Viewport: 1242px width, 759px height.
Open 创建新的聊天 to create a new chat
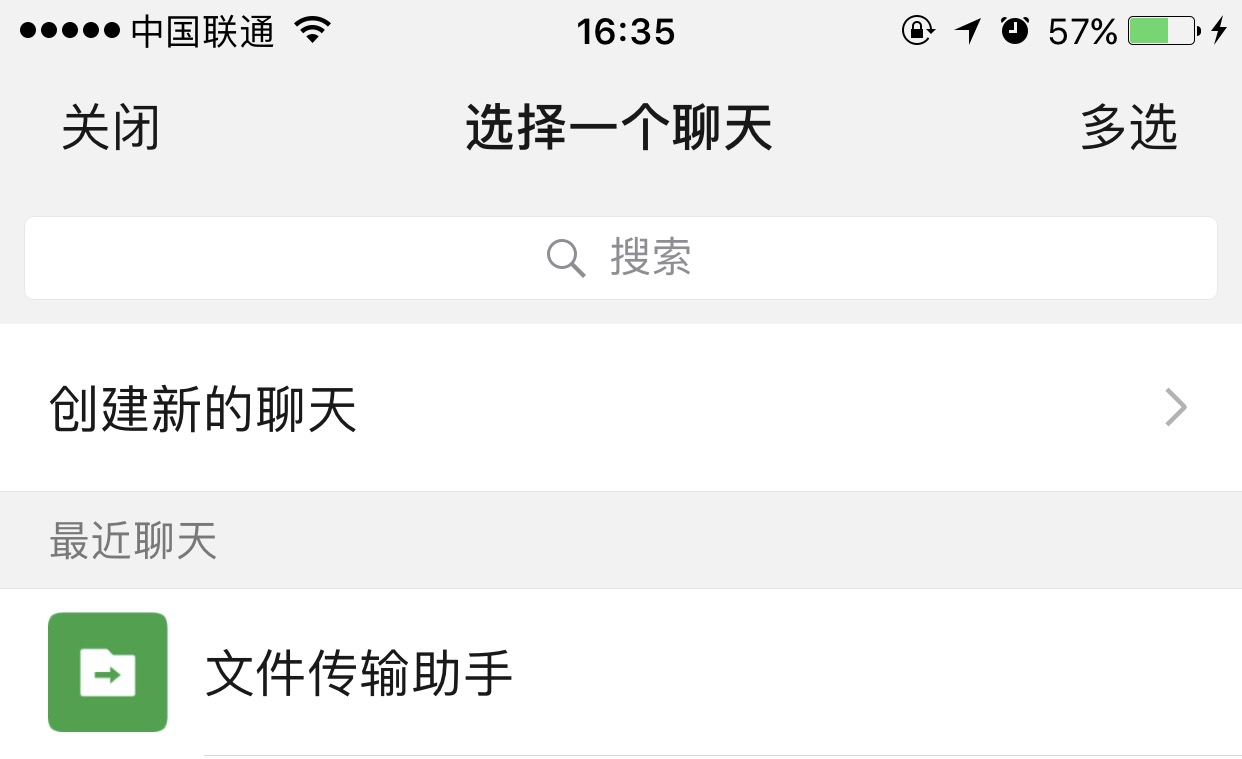[620, 408]
